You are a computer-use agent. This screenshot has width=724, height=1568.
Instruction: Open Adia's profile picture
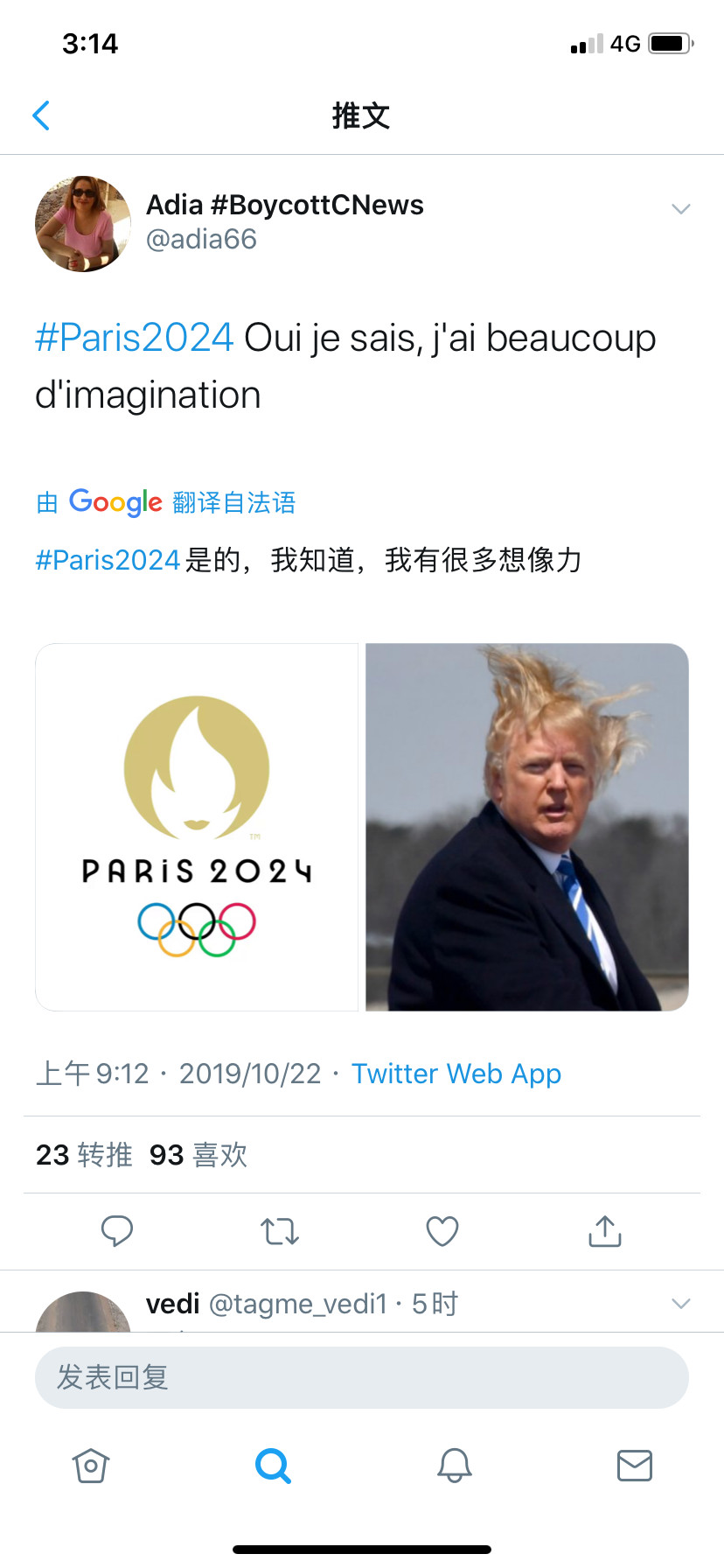pyautogui.click(x=83, y=224)
